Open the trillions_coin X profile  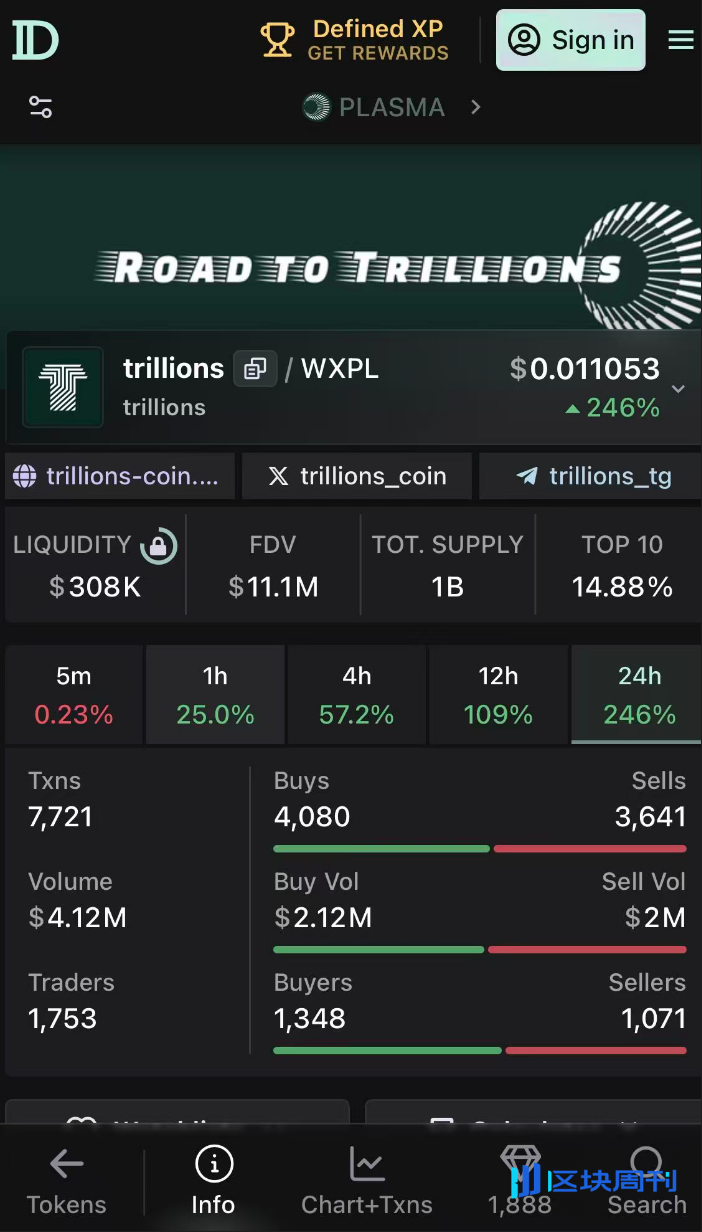[357, 476]
